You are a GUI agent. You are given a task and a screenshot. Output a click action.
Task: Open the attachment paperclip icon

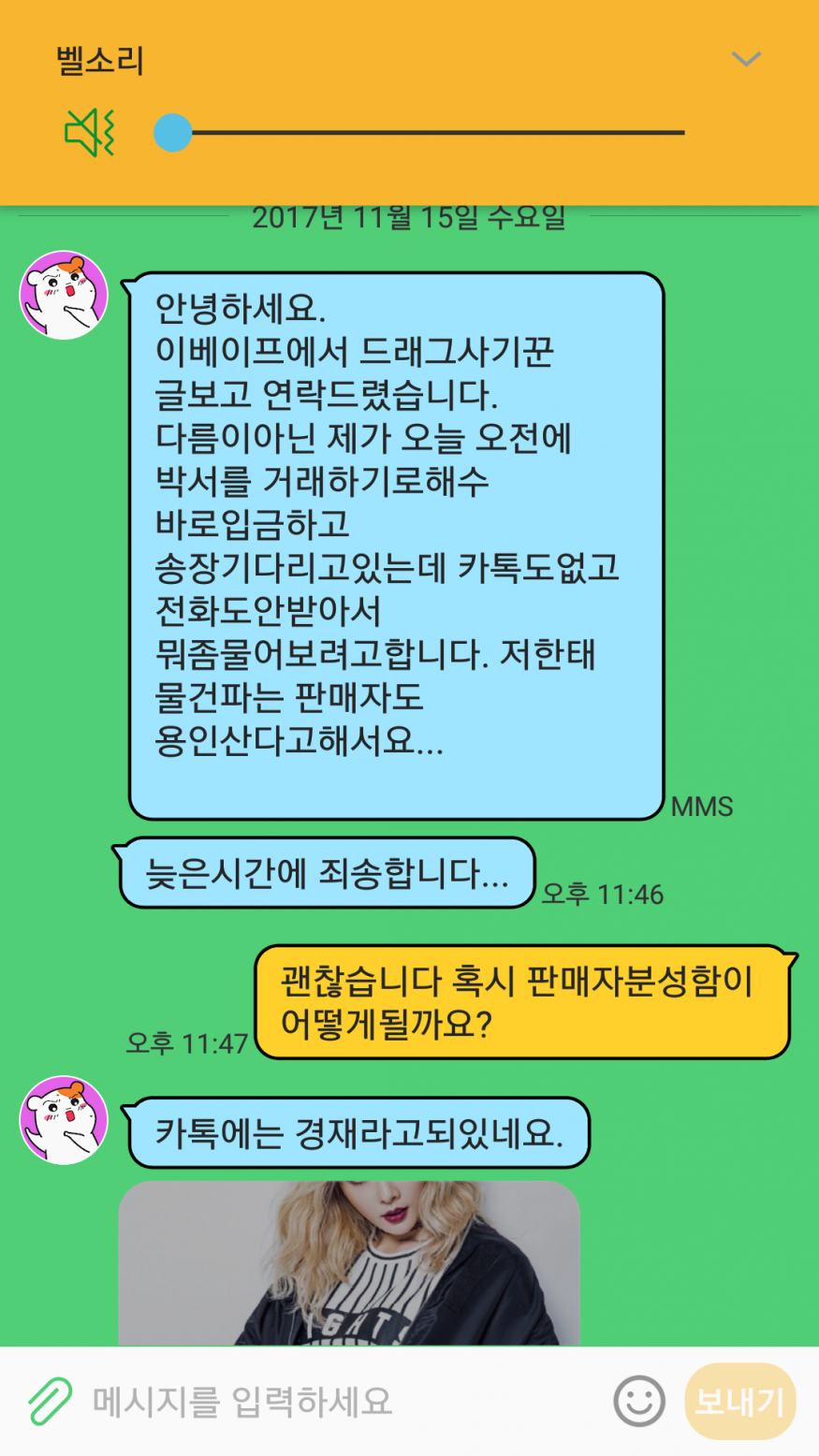(x=50, y=1402)
